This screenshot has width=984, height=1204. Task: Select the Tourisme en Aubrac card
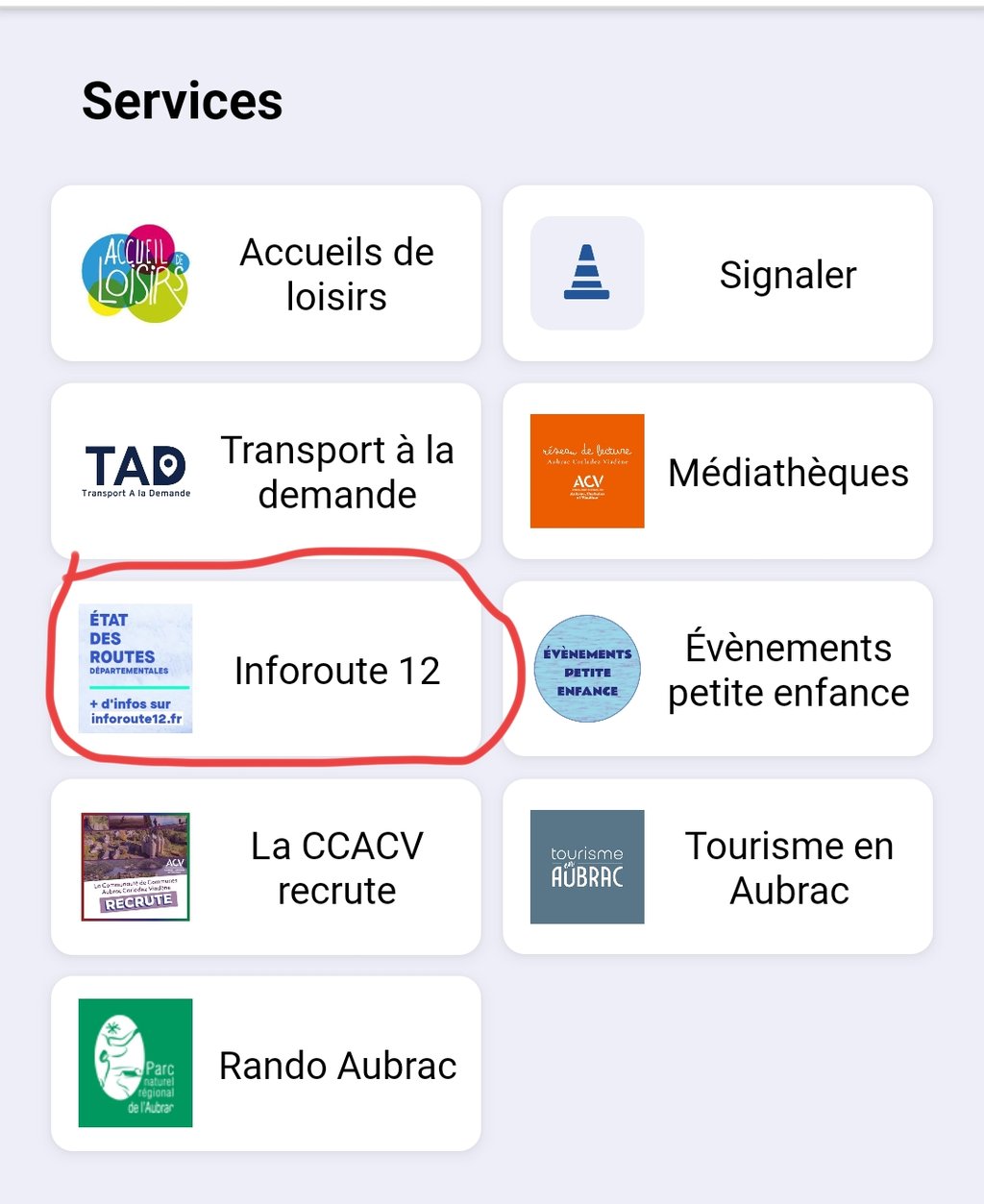717,867
